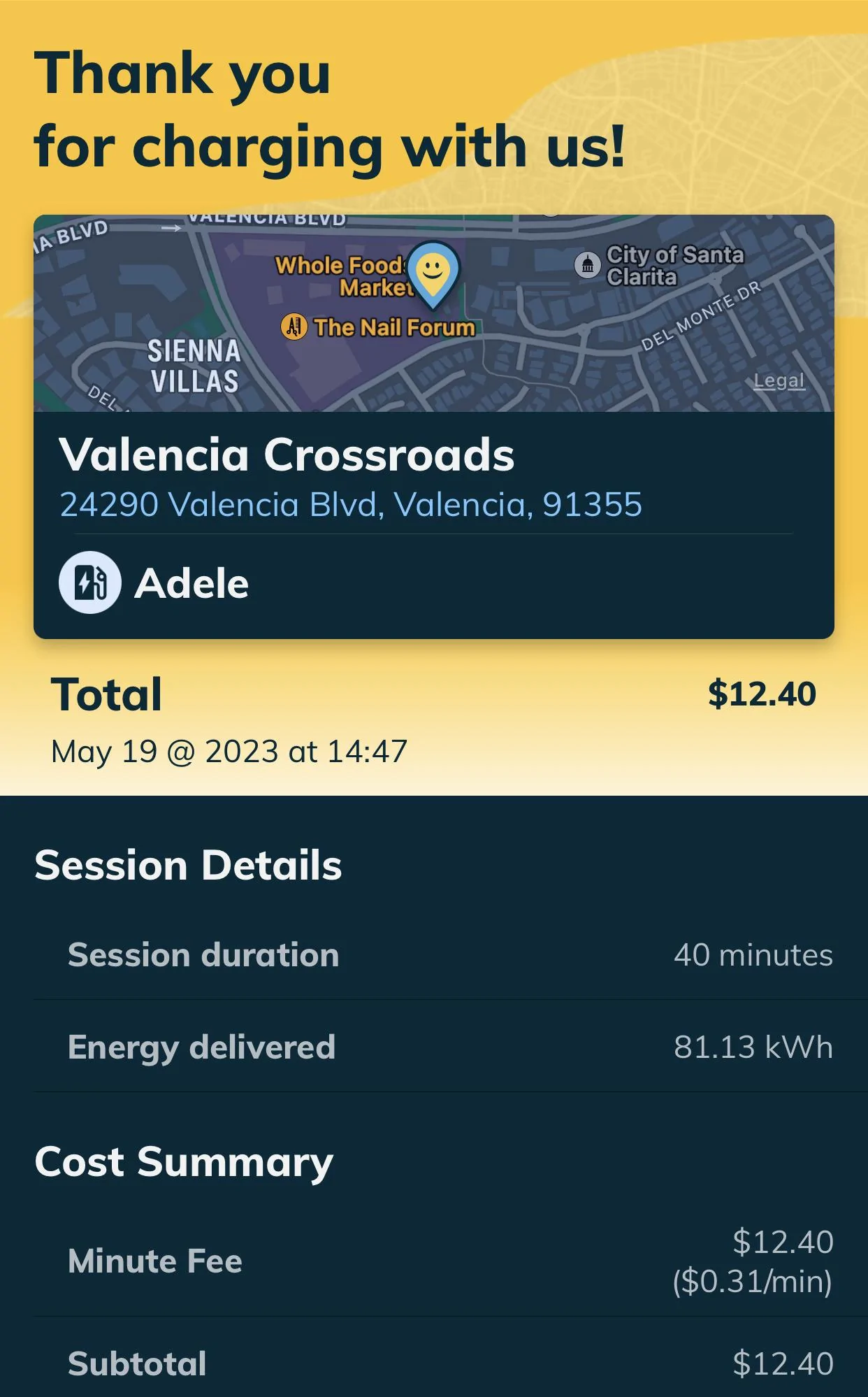Expand the Cost Summary section

[185, 1162]
